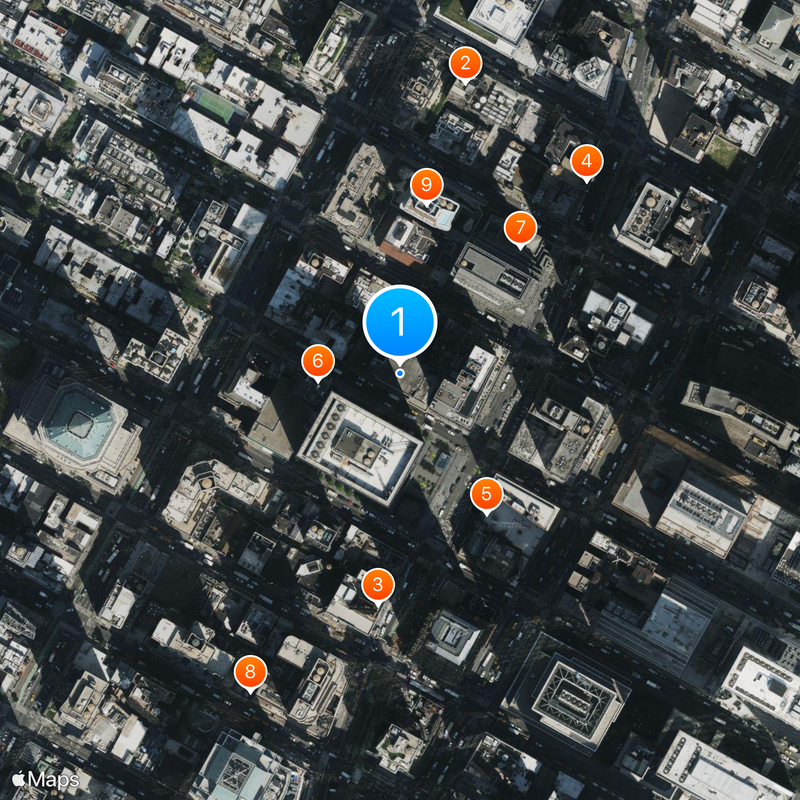This screenshot has width=800, height=800.
Task: Open the orange pin numbered 3
Action: (x=377, y=585)
